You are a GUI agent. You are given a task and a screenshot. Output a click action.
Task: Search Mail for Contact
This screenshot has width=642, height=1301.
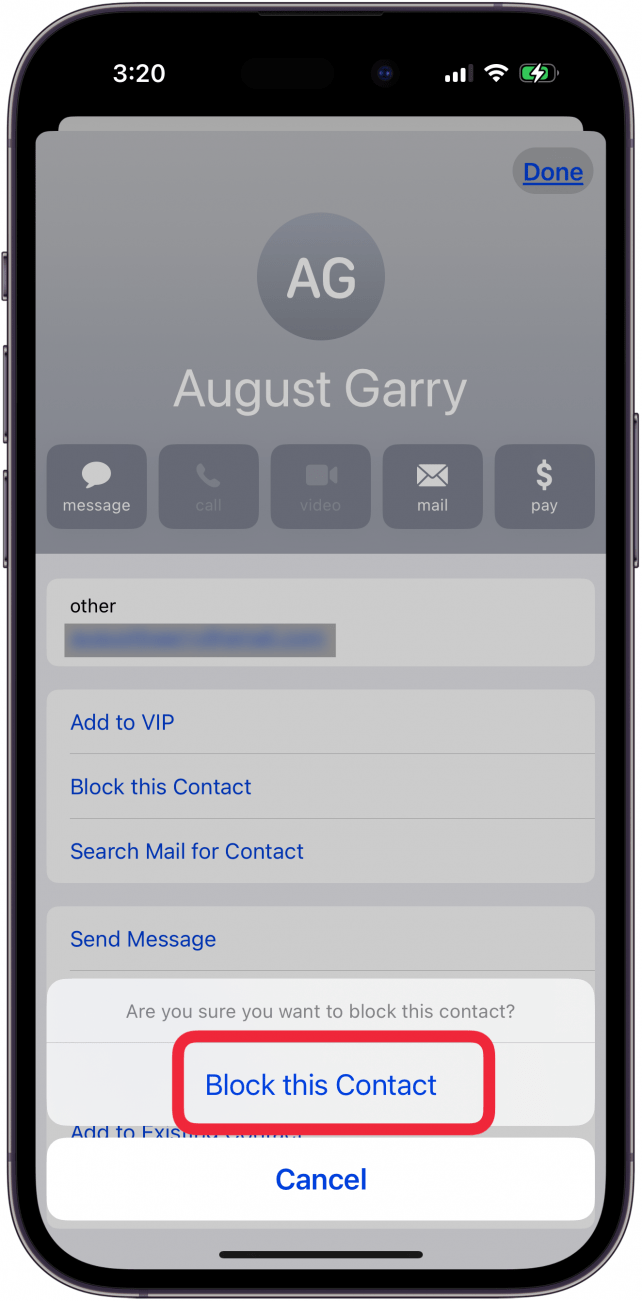pyautogui.click(x=187, y=851)
